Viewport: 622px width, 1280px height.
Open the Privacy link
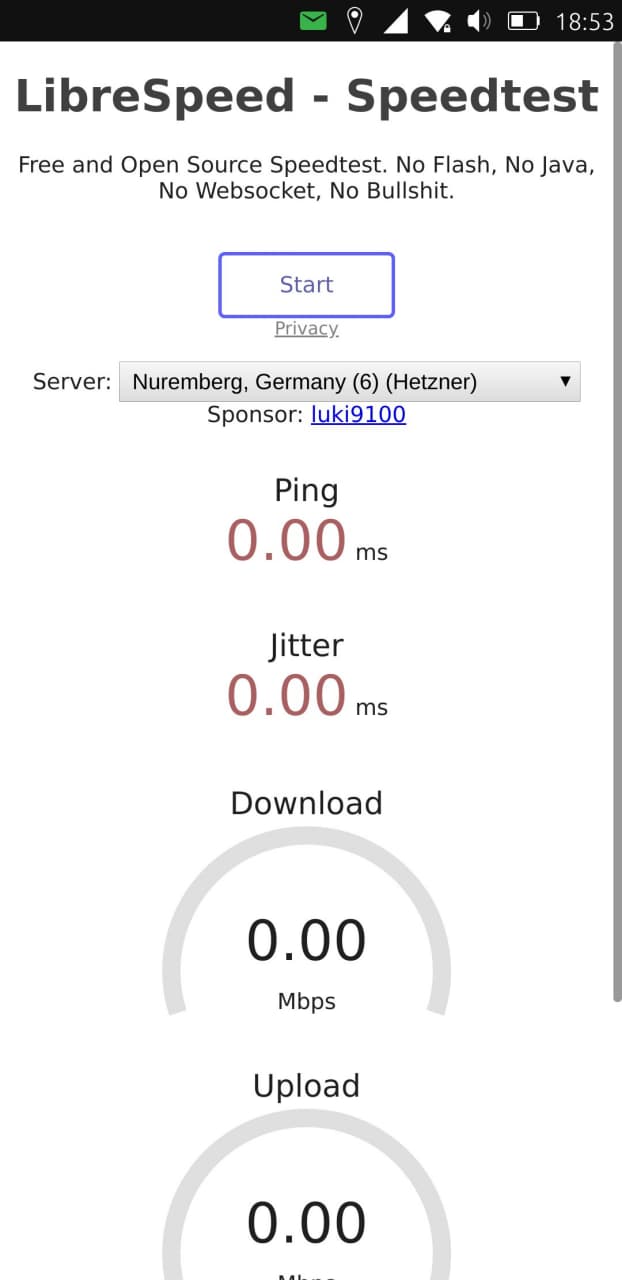(306, 329)
